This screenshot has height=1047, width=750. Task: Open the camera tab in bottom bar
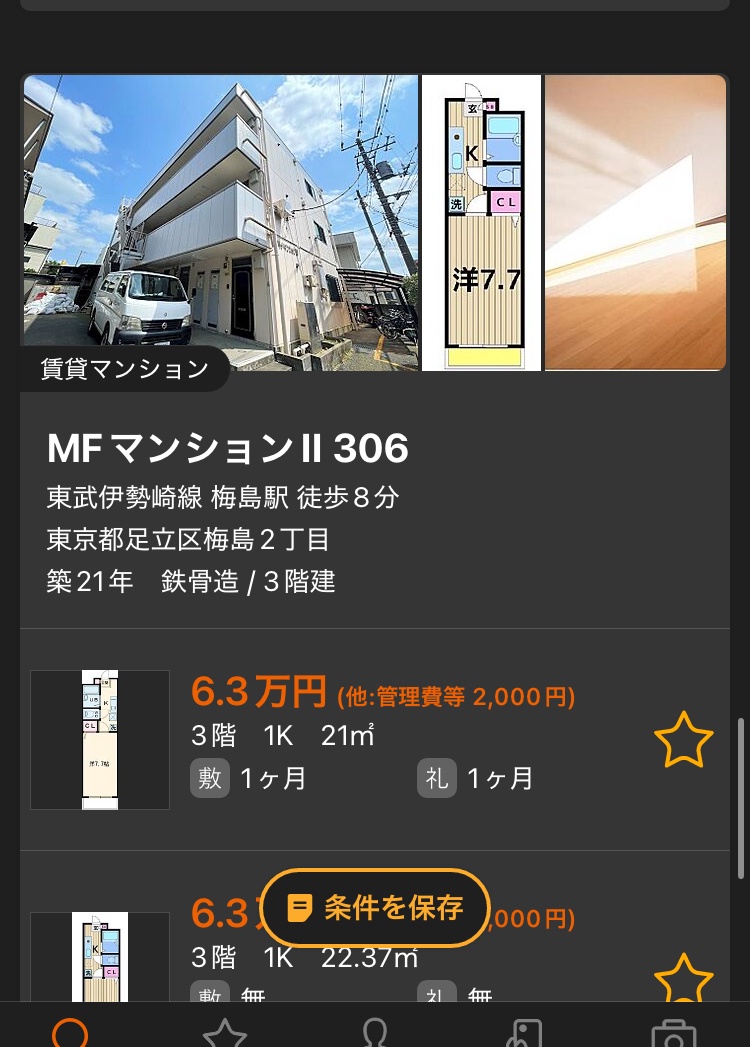(x=673, y=1034)
